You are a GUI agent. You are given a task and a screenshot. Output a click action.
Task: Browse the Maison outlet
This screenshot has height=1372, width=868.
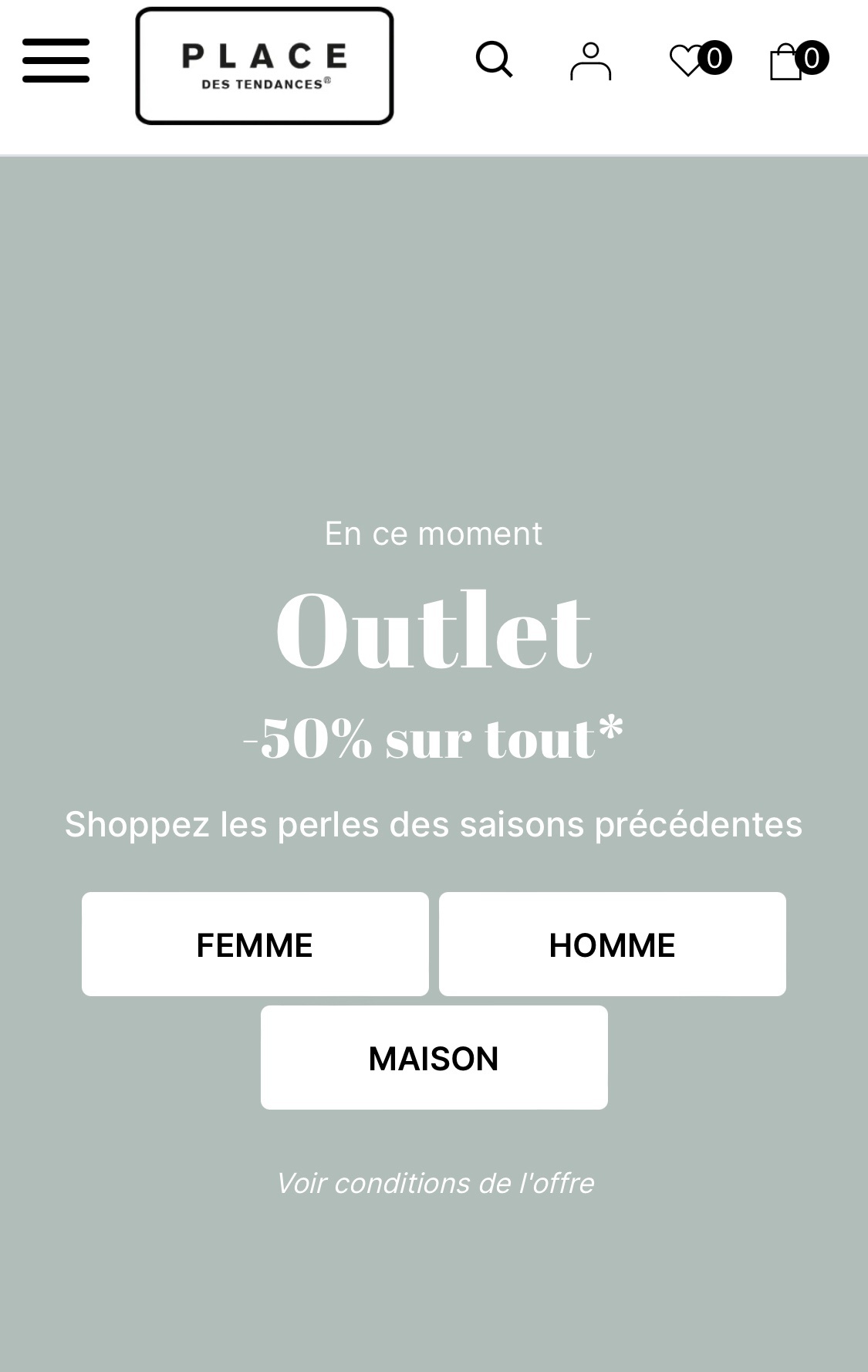pyautogui.click(x=434, y=1058)
